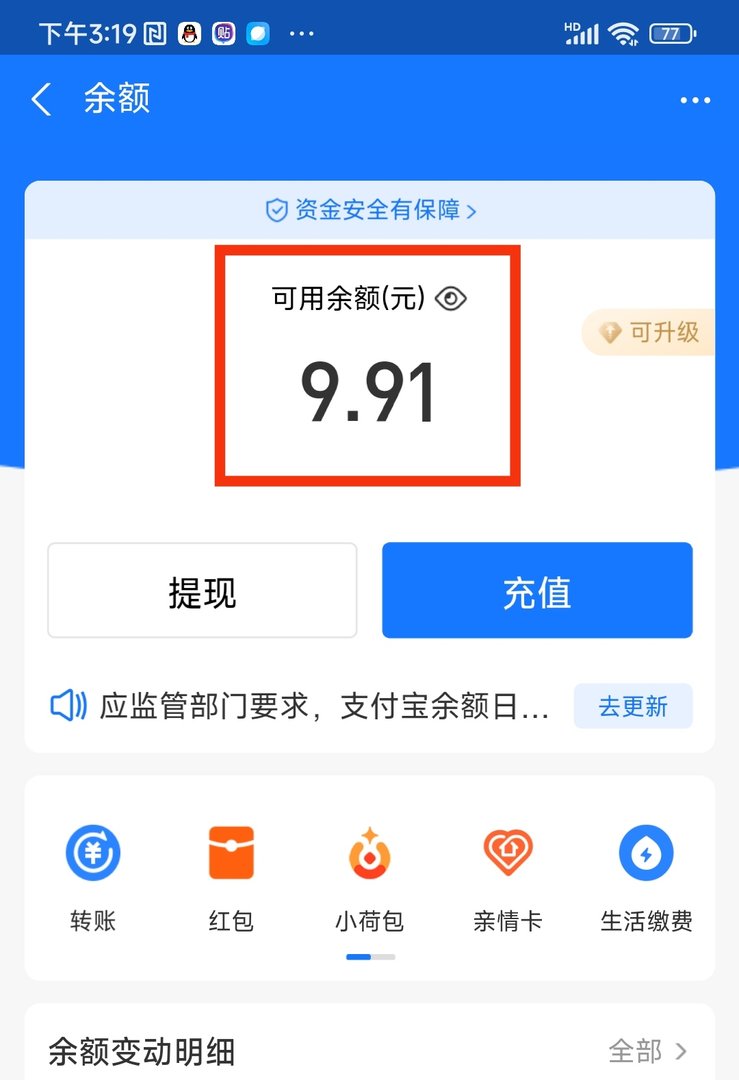This screenshot has width=739, height=1080.
Task: Open the 红包 red packet feature
Action: 231,853
